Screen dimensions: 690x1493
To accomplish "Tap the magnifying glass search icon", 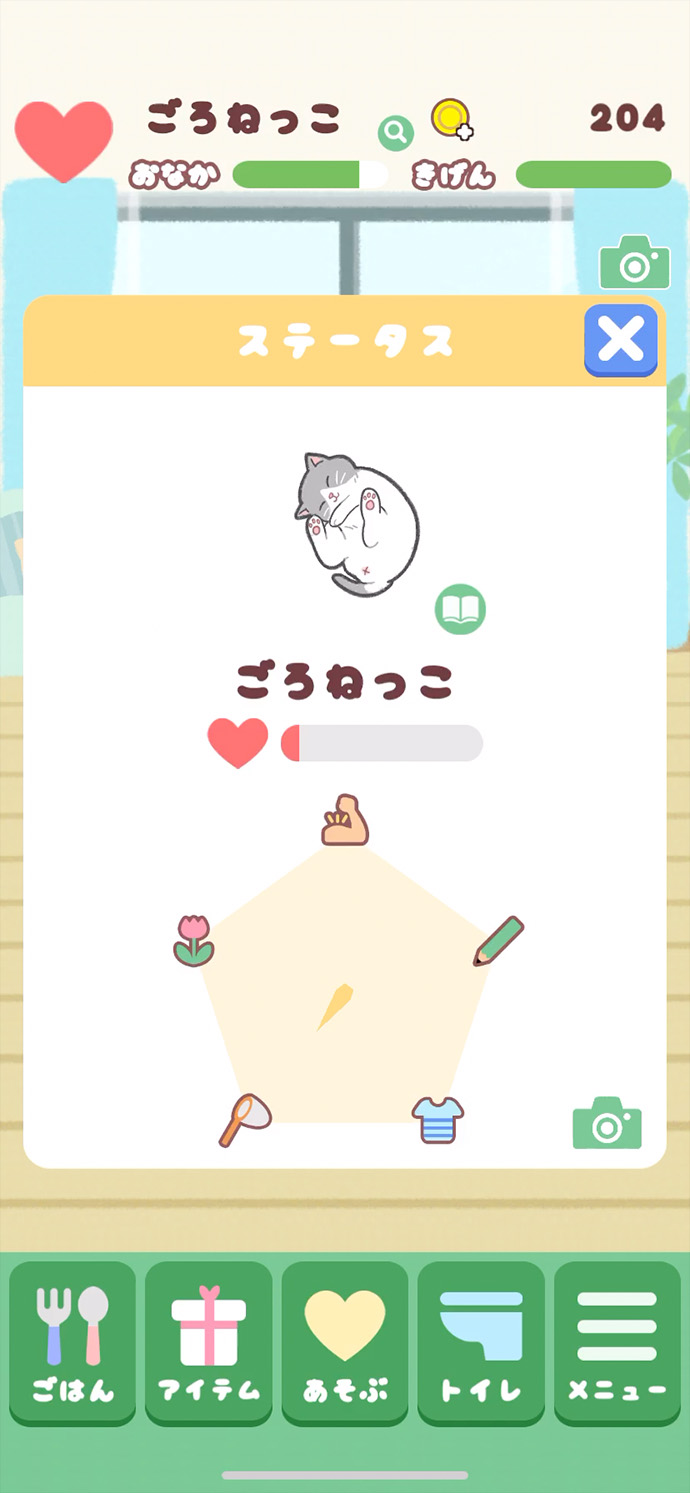I will coord(396,131).
